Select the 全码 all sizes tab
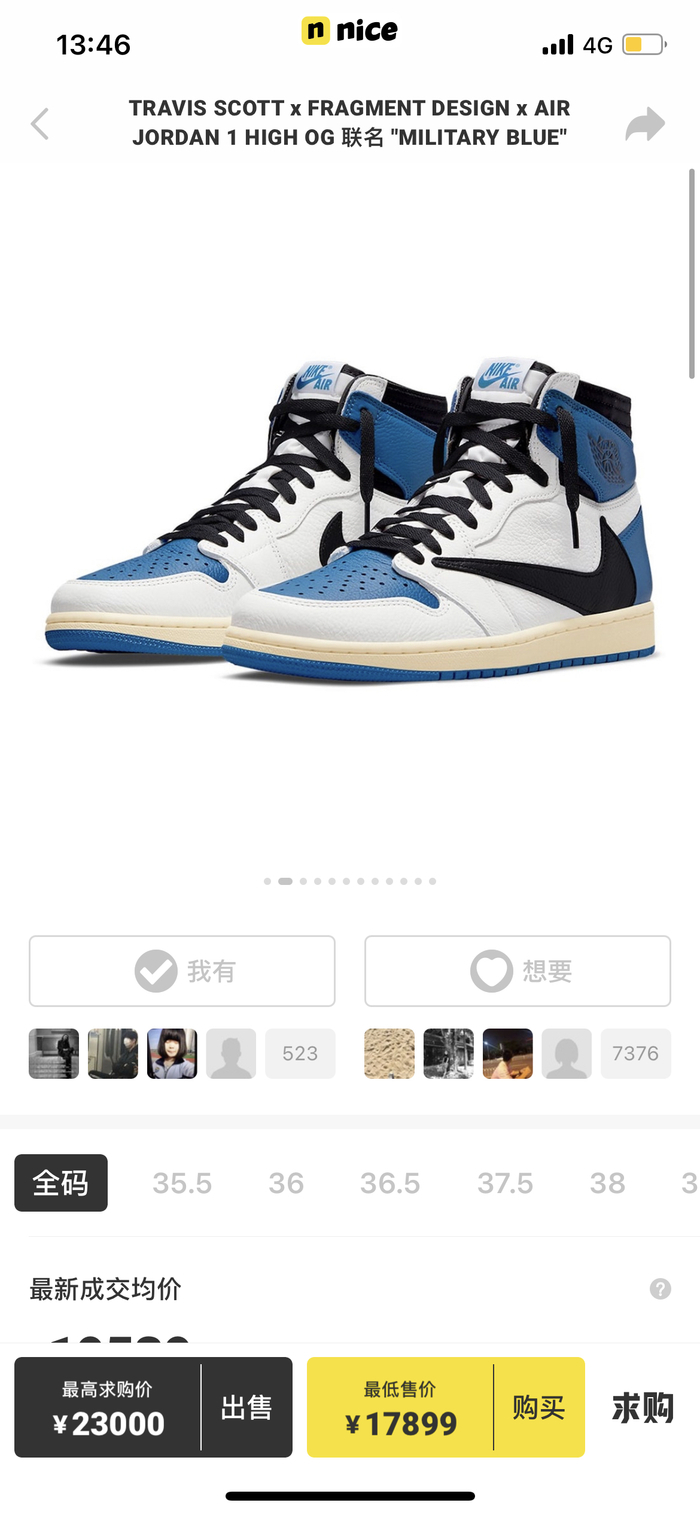The height and width of the screenshot is (1515, 700). 61,1183
